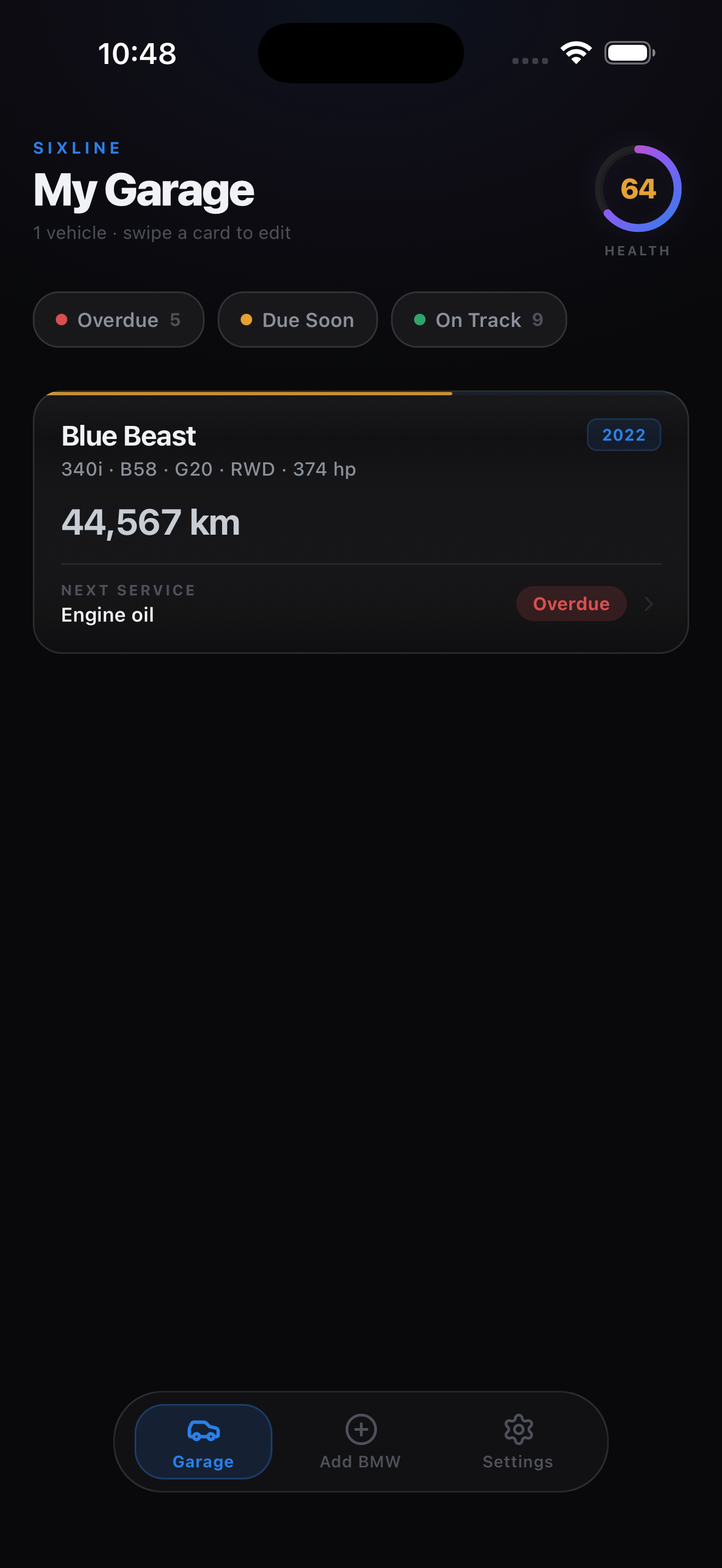Open the Add BMW tab
This screenshot has height=1568, width=722.
coord(360,1441)
